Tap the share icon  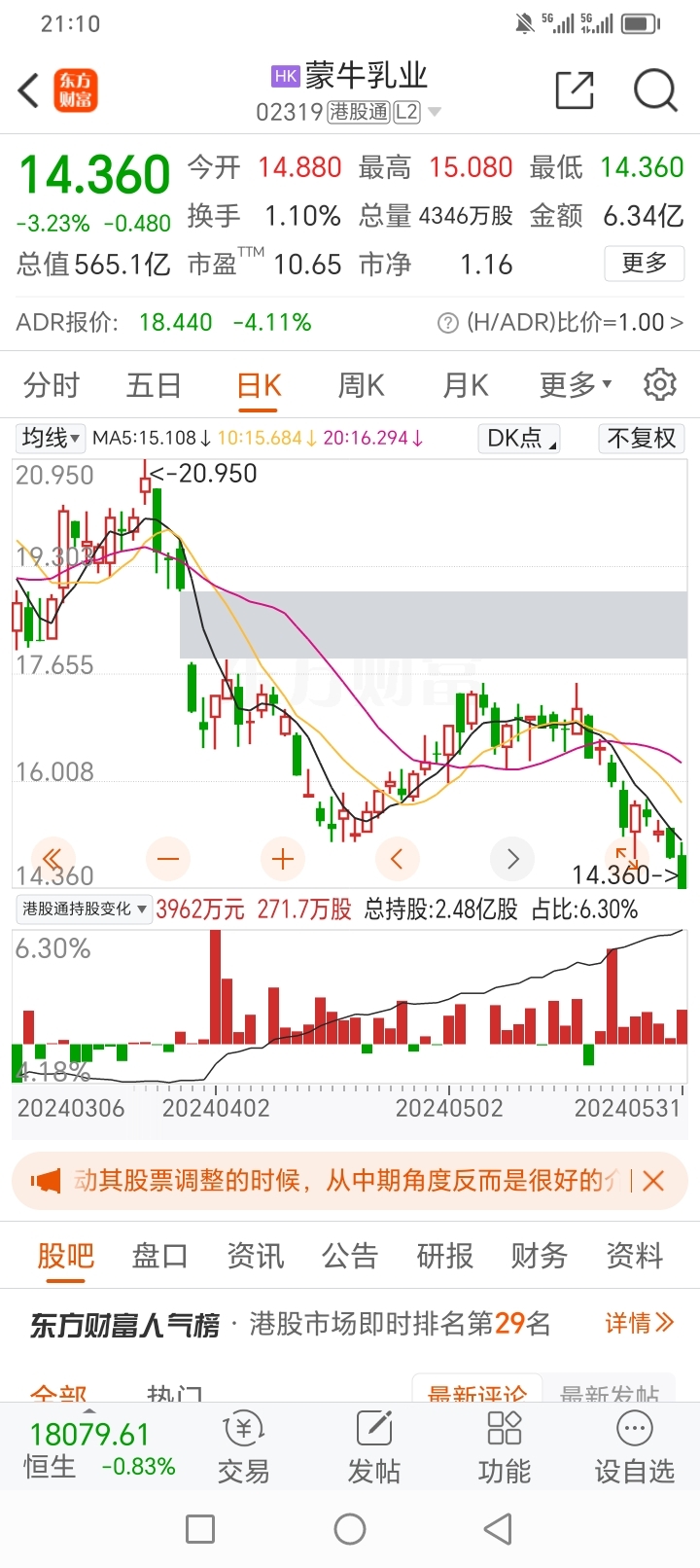point(575,89)
